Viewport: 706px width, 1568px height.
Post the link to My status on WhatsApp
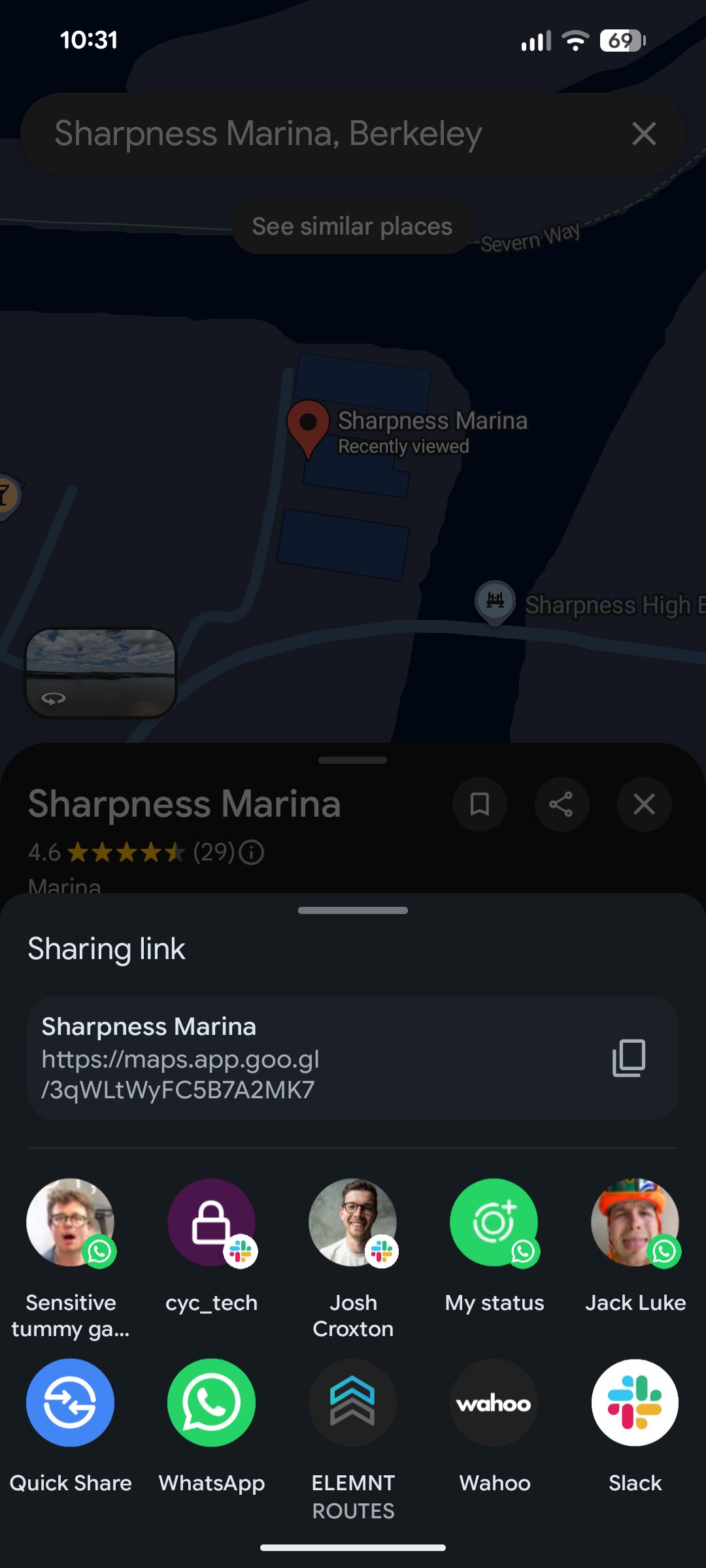[x=494, y=1223]
